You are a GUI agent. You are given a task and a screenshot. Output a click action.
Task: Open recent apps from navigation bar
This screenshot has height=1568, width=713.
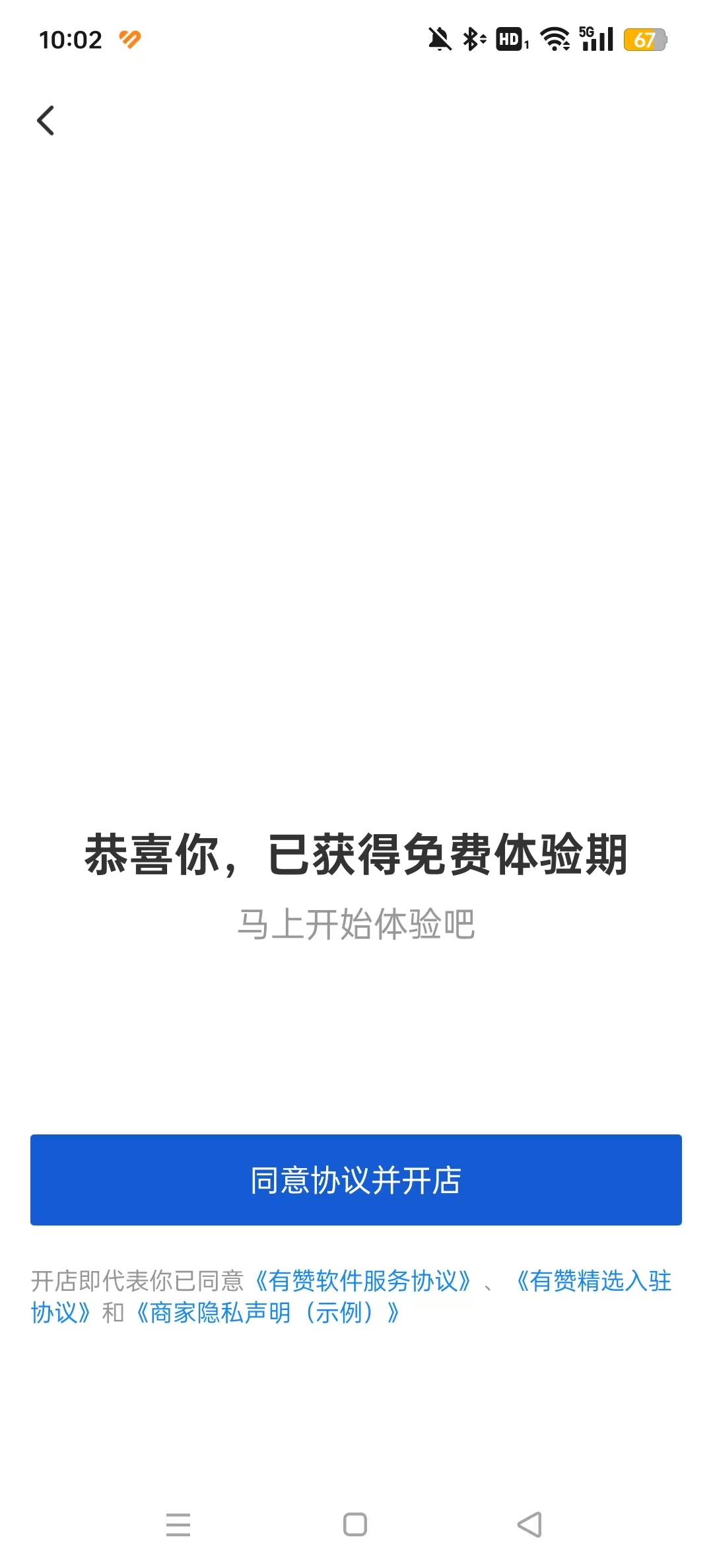[178, 1524]
